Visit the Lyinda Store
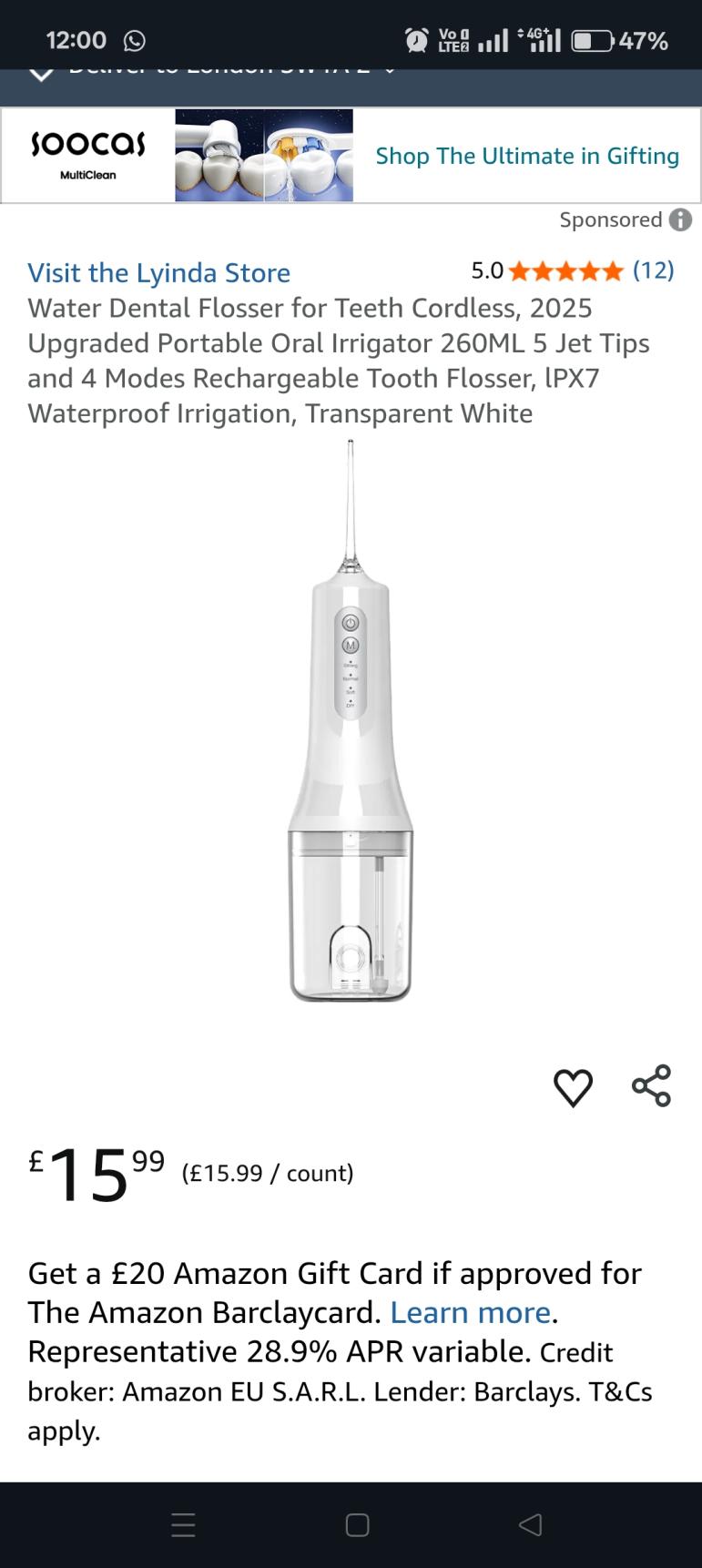Screen dimensions: 702x1568 coord(158,272)
